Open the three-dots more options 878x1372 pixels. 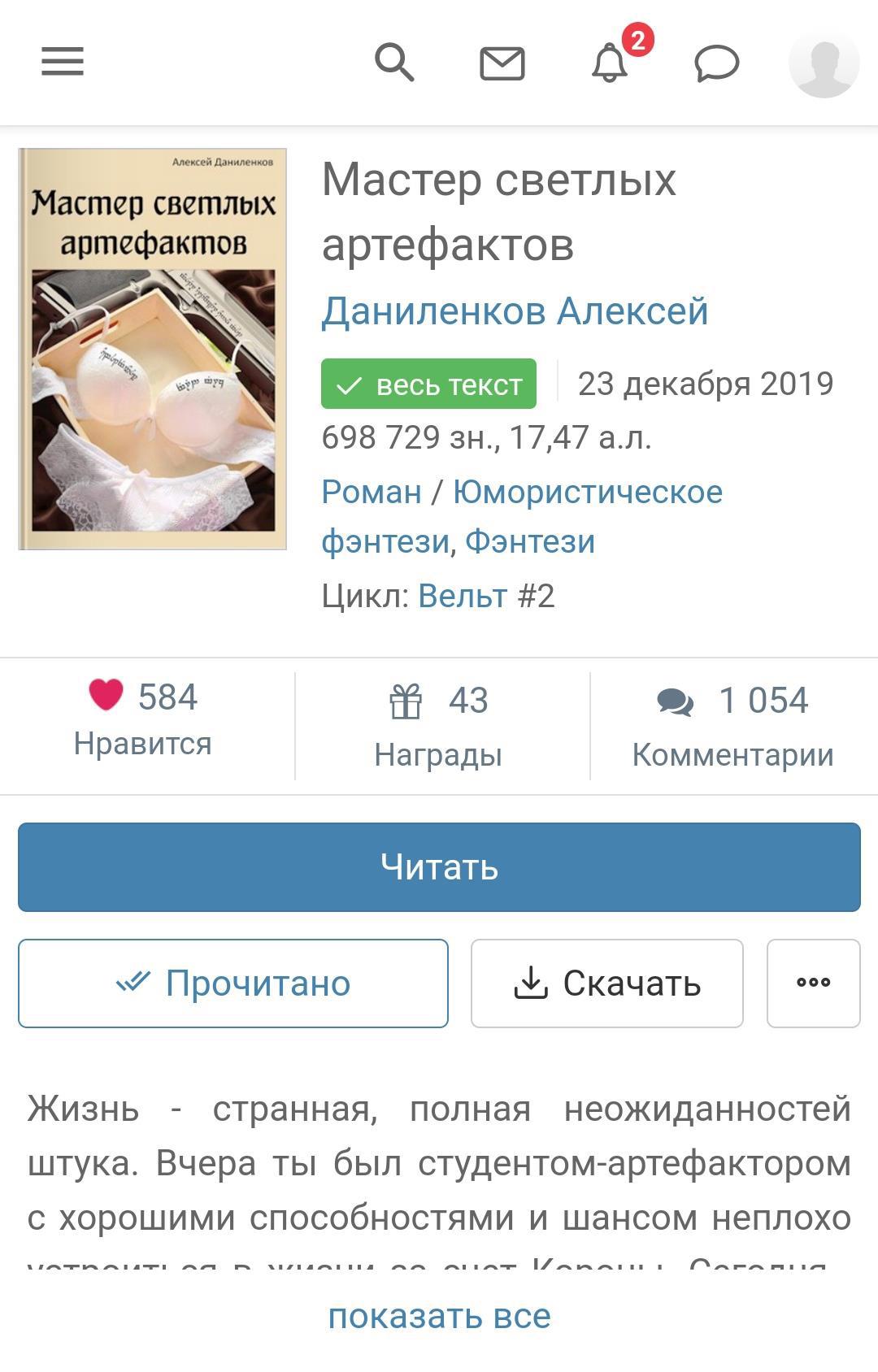813,983
